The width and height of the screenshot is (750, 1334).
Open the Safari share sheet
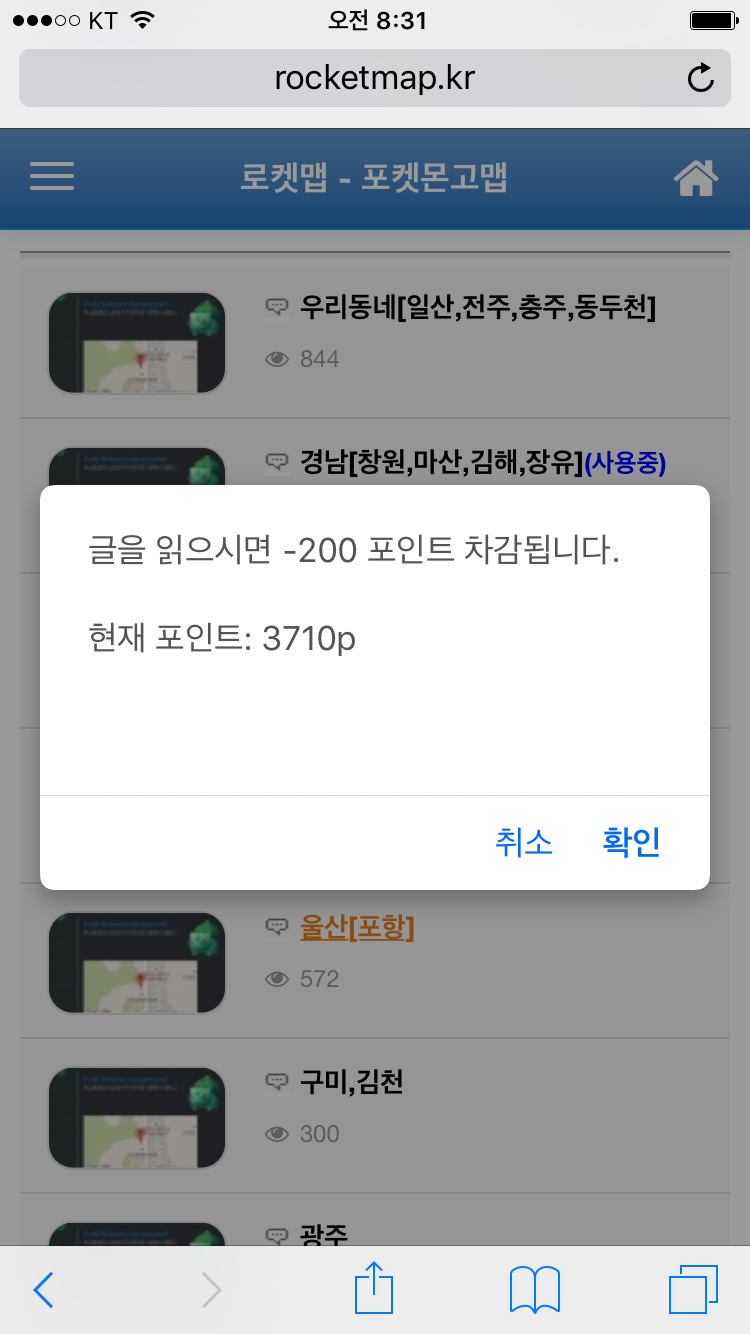point(374,1288)
